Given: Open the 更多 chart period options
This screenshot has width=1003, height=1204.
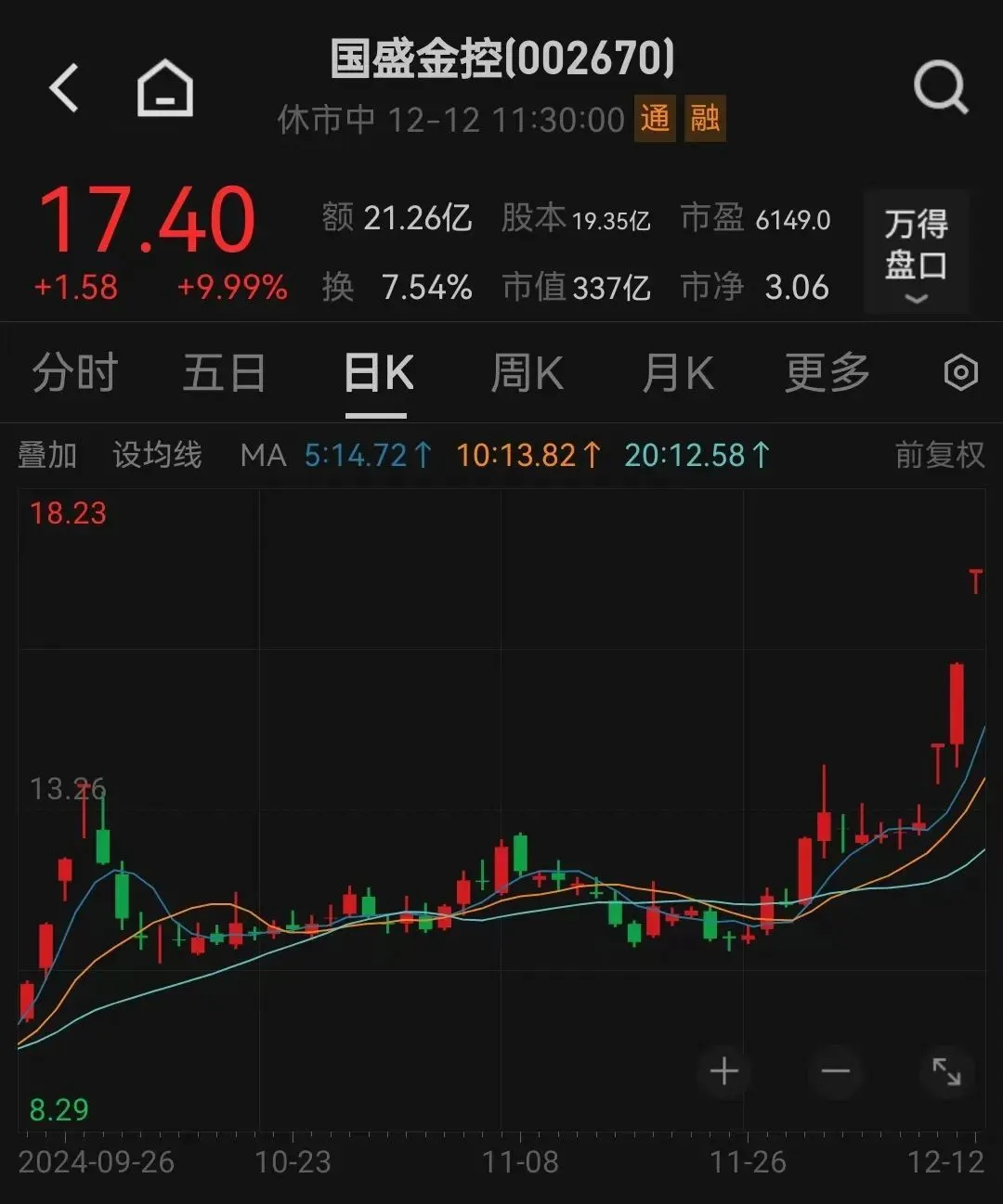Looking at the screenshot, I should pos(827,373).
